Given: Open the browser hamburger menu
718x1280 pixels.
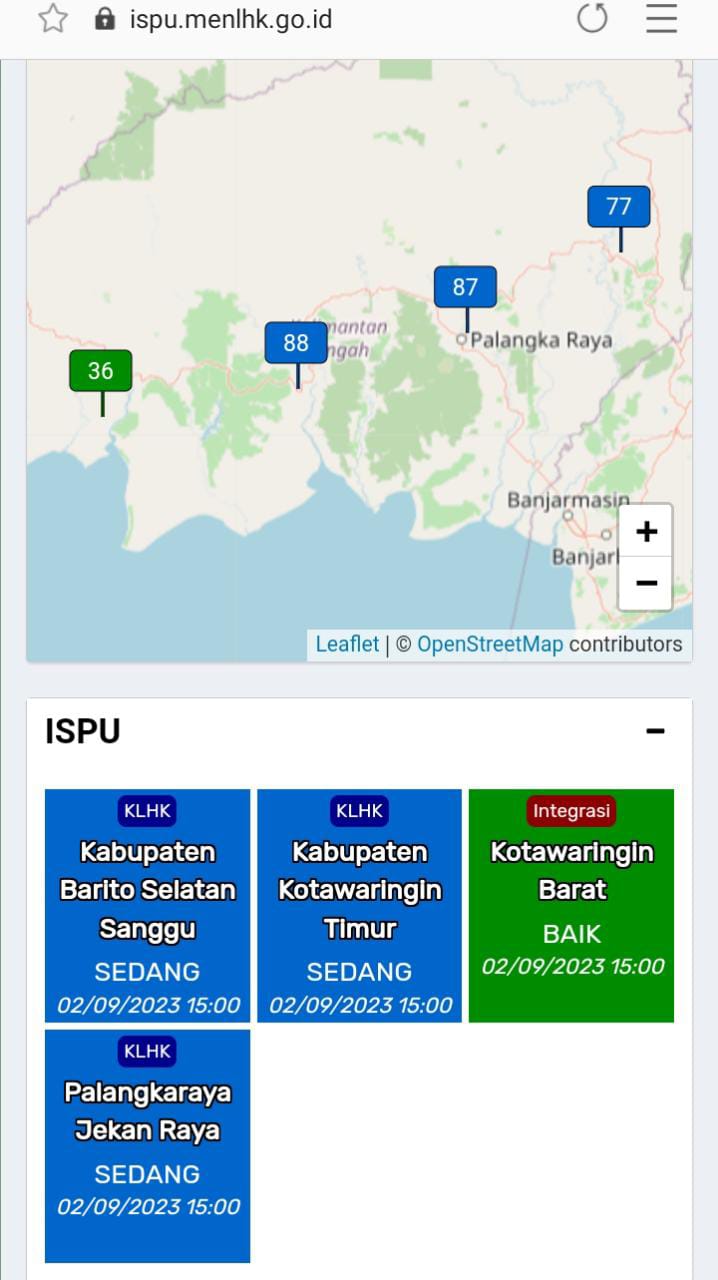Looking at the screenshot, I should click(x=661, y=18).
